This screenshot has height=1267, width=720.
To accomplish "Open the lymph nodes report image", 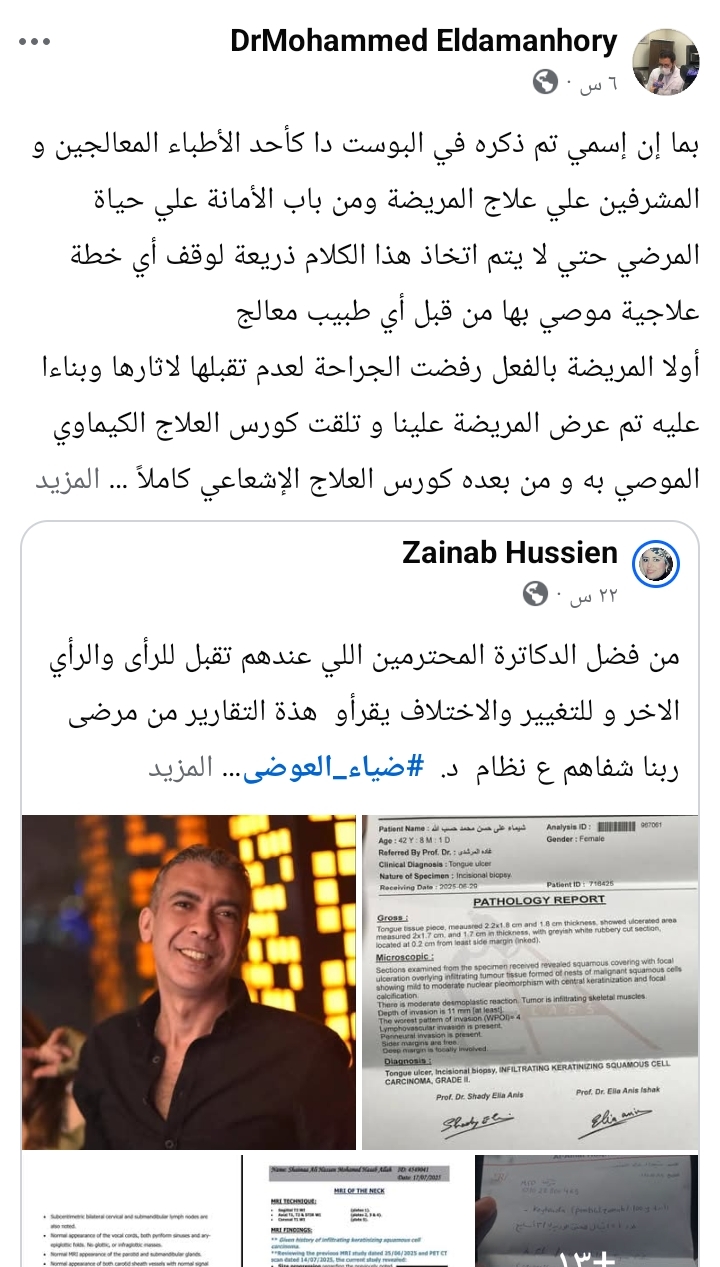I will click(x=128, y=1212).
